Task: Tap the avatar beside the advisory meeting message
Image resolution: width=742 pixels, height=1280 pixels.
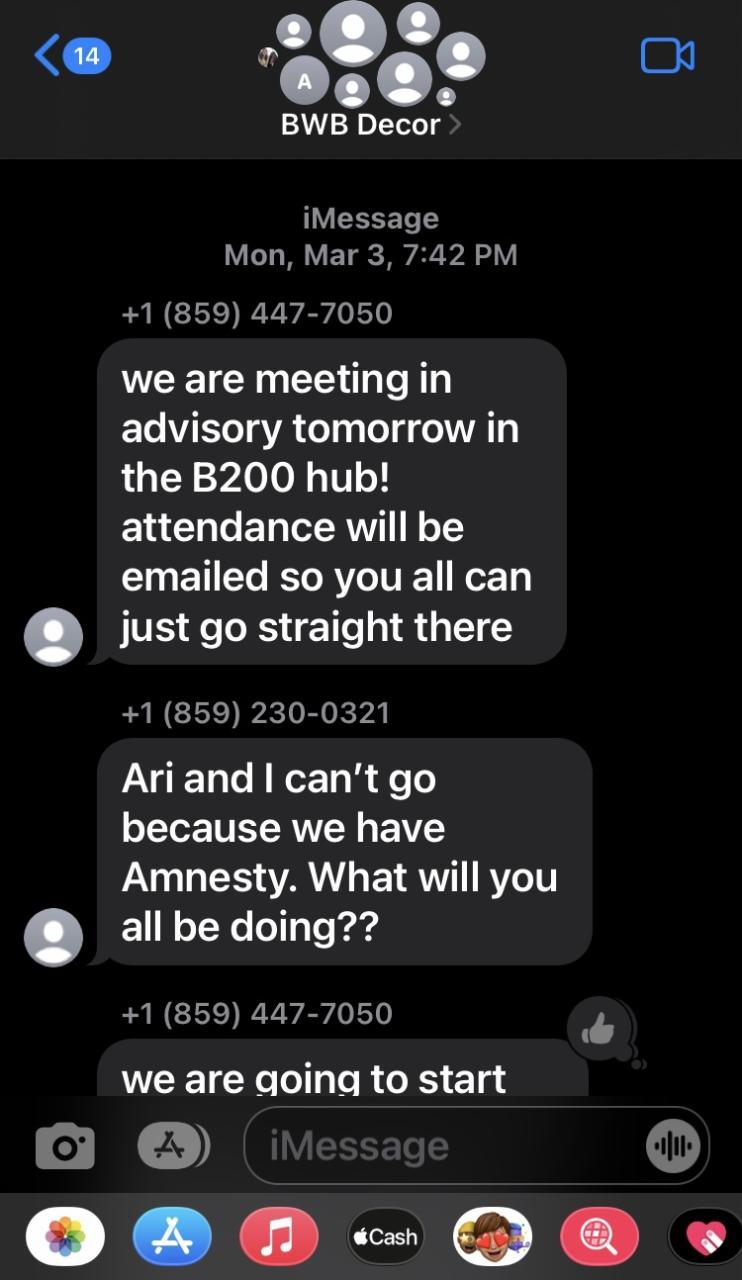Action: tap(53, 636)
